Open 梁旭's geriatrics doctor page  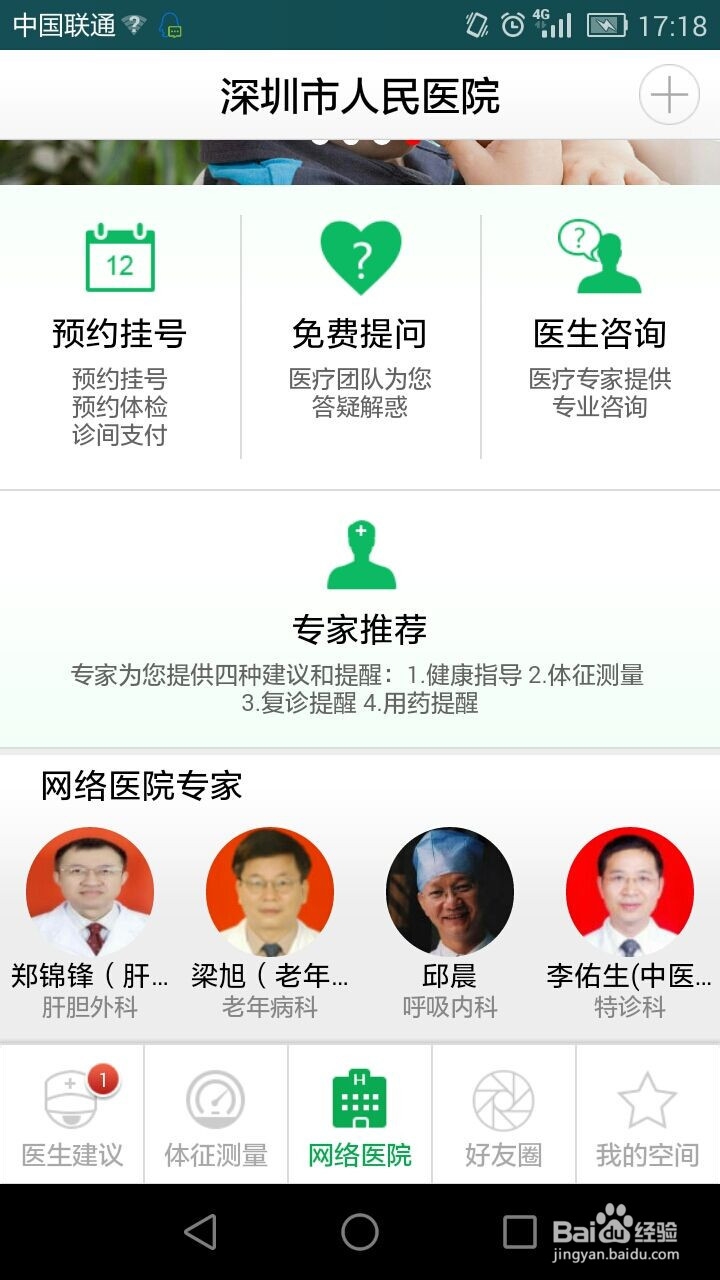(270, 891)
